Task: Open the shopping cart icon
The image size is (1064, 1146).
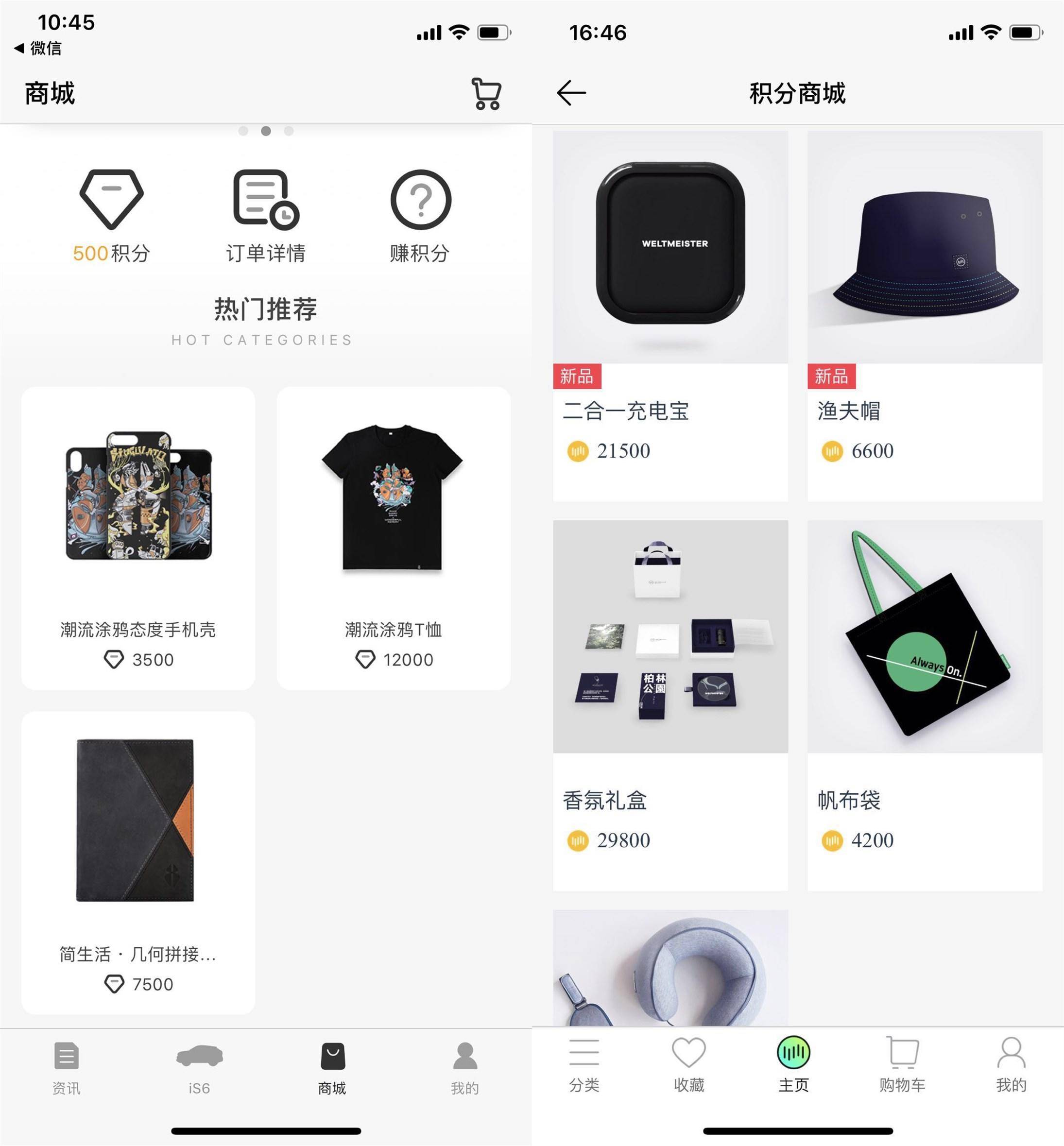Action: pos(486,93)
